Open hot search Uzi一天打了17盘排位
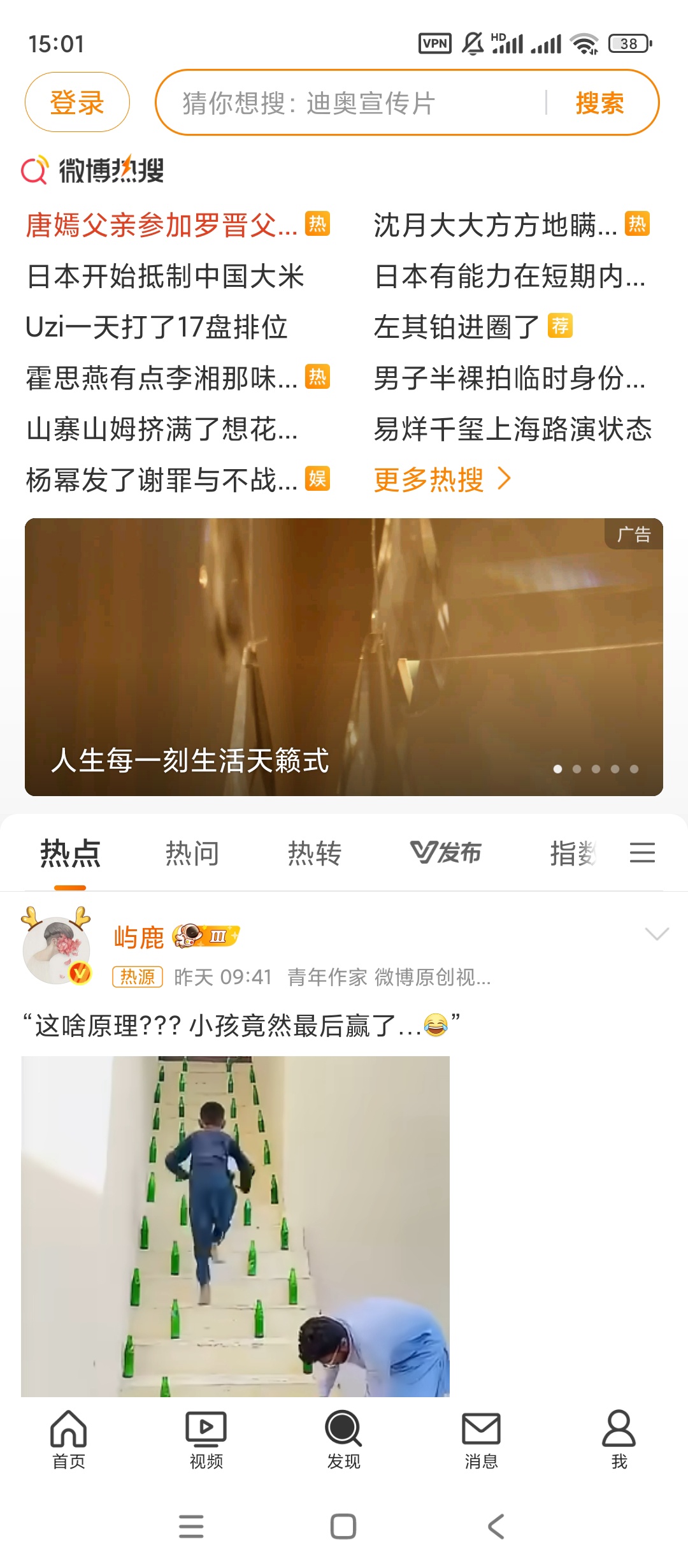The width and height of the screenshot is (688, 1568). tap(157, 327)
